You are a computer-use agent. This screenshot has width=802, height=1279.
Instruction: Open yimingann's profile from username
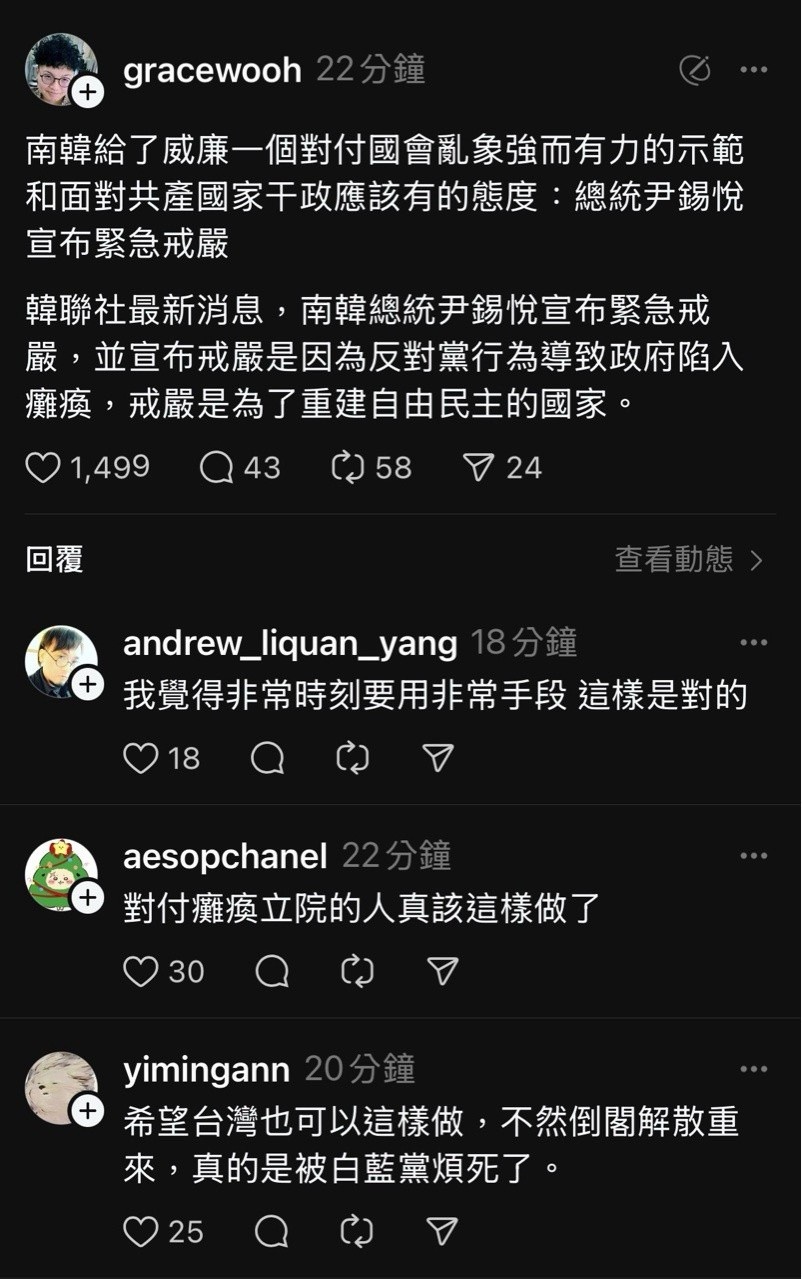[x=206, y=1070]
